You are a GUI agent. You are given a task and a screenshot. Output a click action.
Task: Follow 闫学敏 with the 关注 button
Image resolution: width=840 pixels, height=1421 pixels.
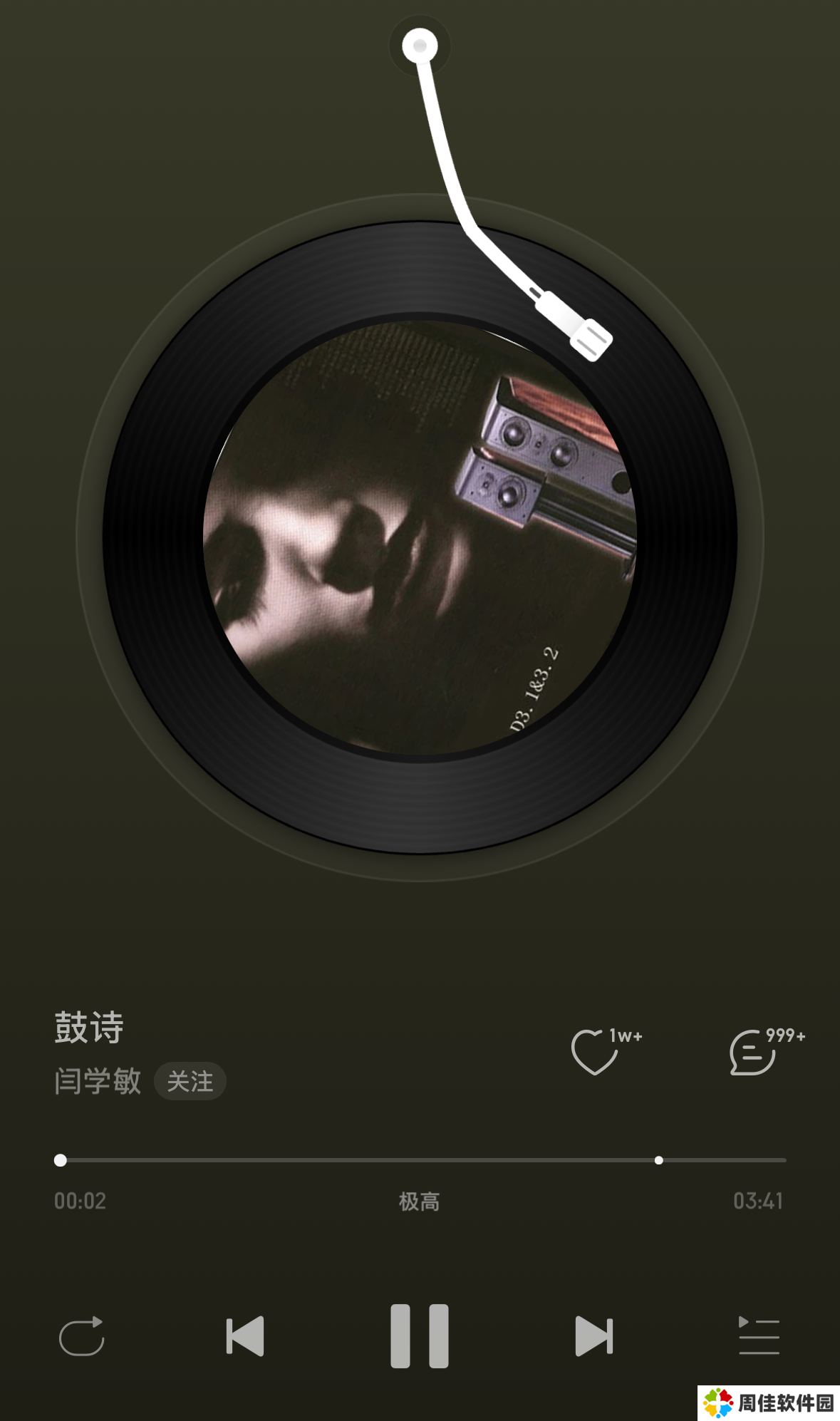click(190, 1081)
